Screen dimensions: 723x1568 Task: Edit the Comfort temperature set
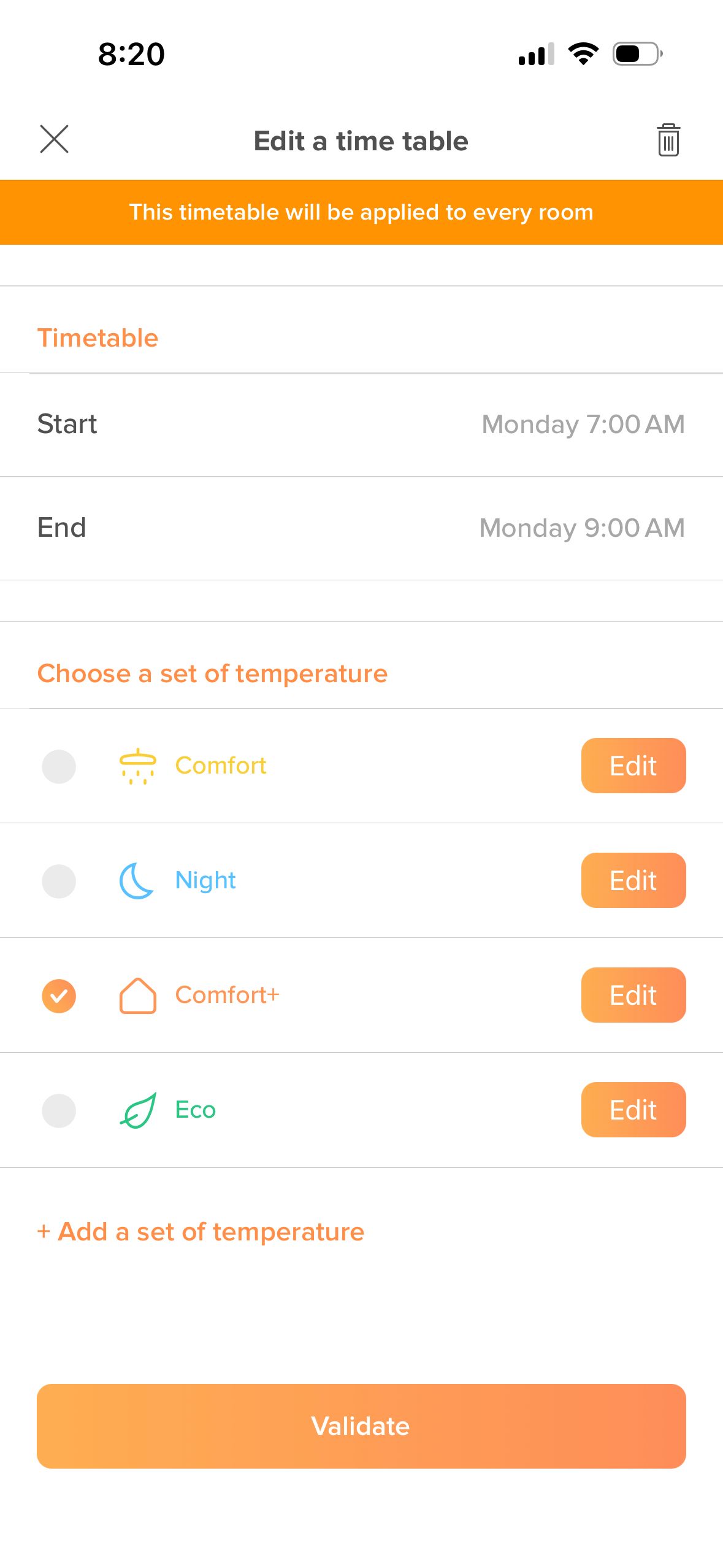click(x=633, y=766)
